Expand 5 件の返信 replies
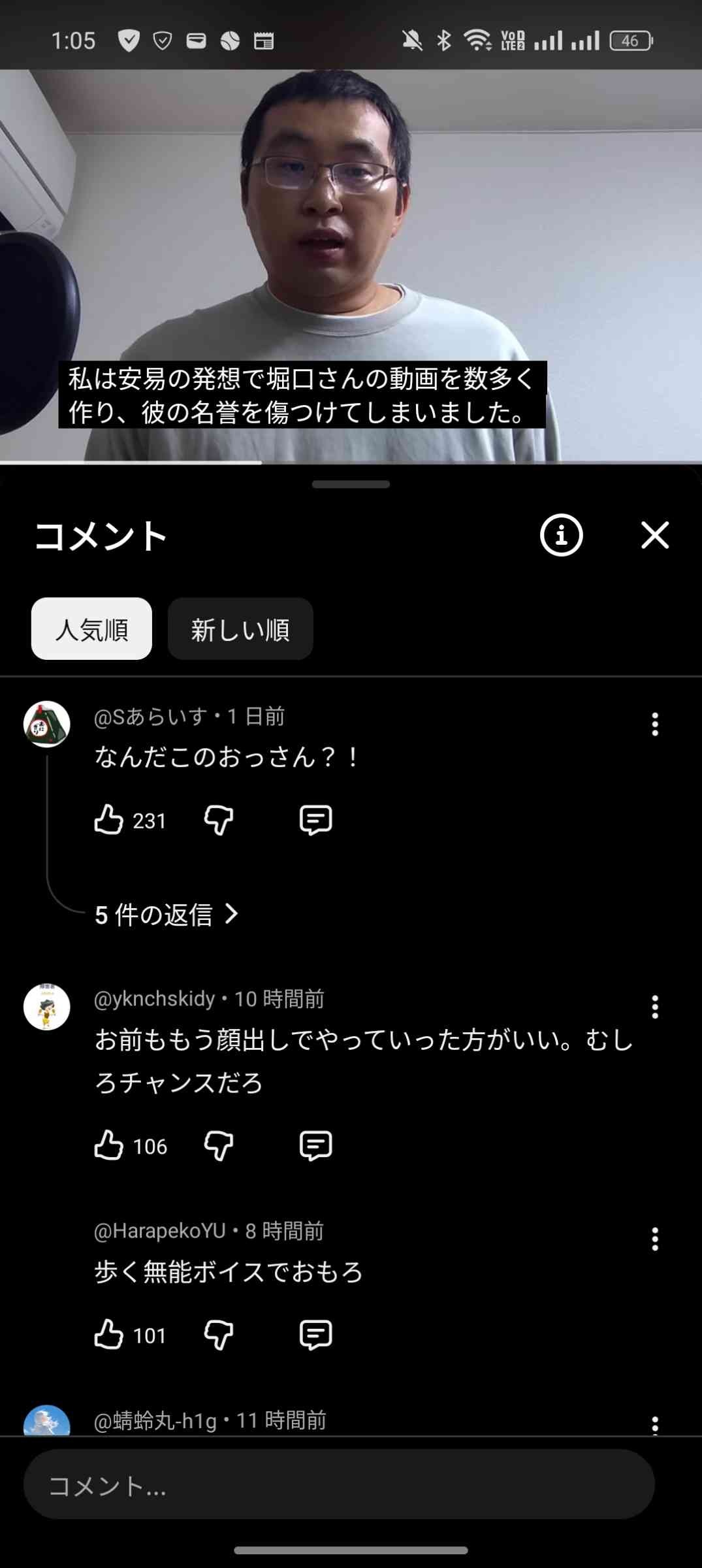The image size is (702, 1568). tap(167, 915)
